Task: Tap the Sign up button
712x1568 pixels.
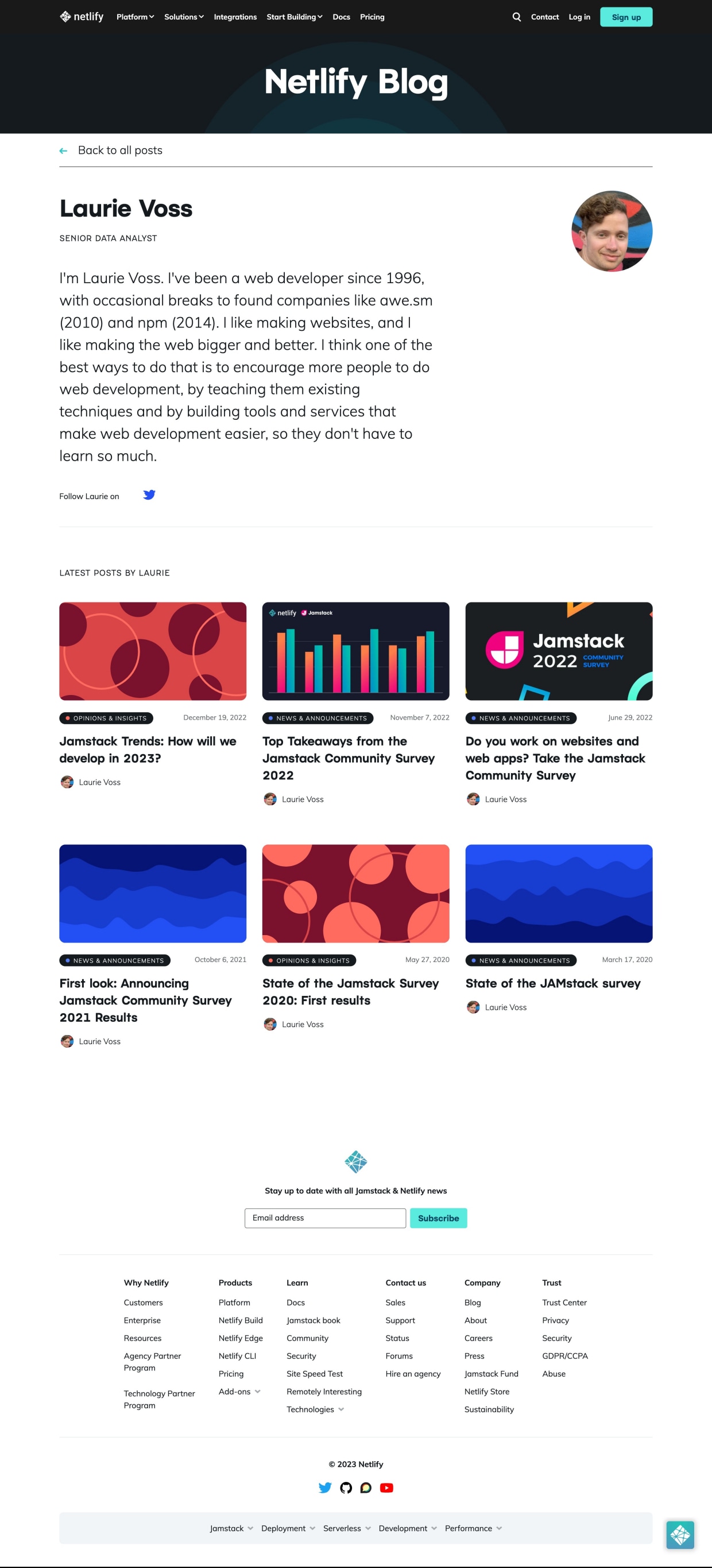Action: 626,17
